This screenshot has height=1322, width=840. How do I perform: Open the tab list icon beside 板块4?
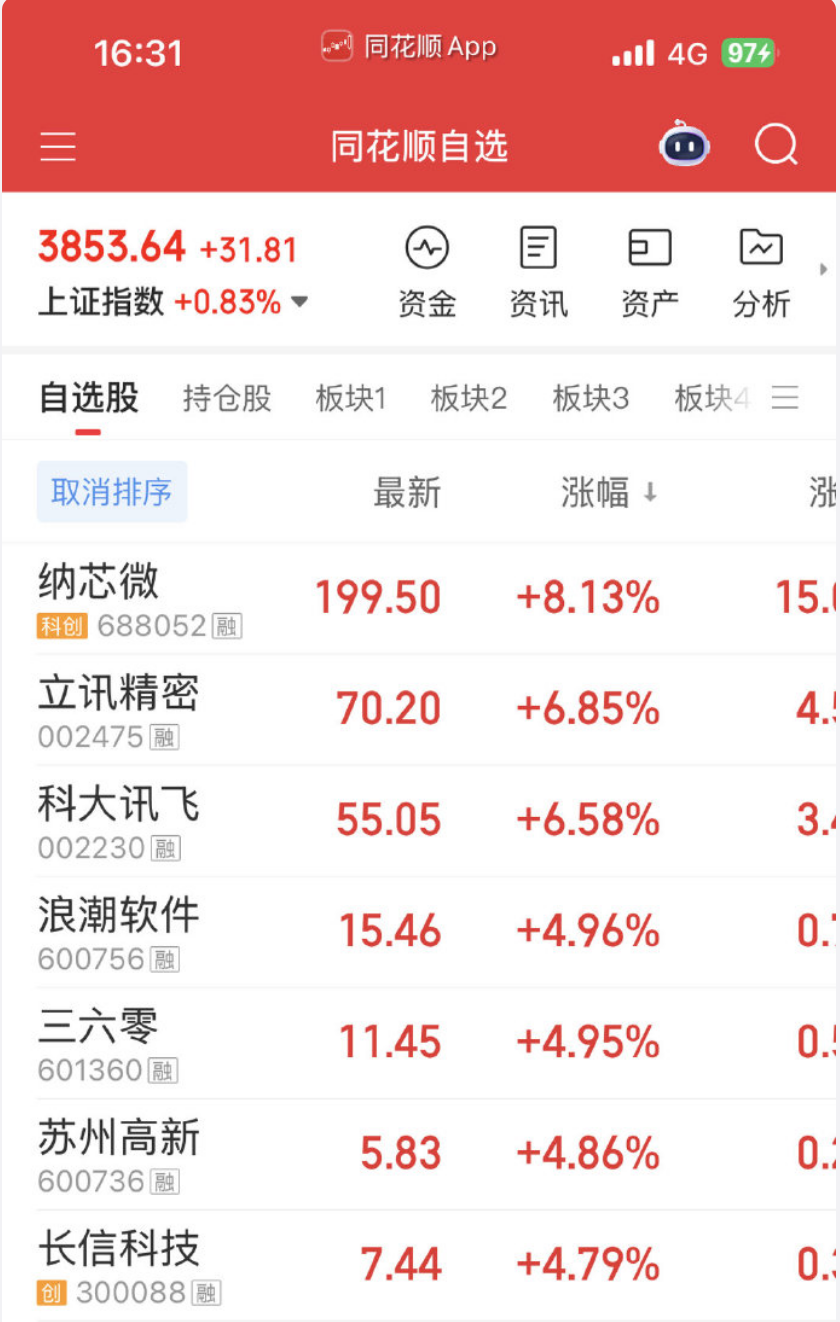[786, 397]
